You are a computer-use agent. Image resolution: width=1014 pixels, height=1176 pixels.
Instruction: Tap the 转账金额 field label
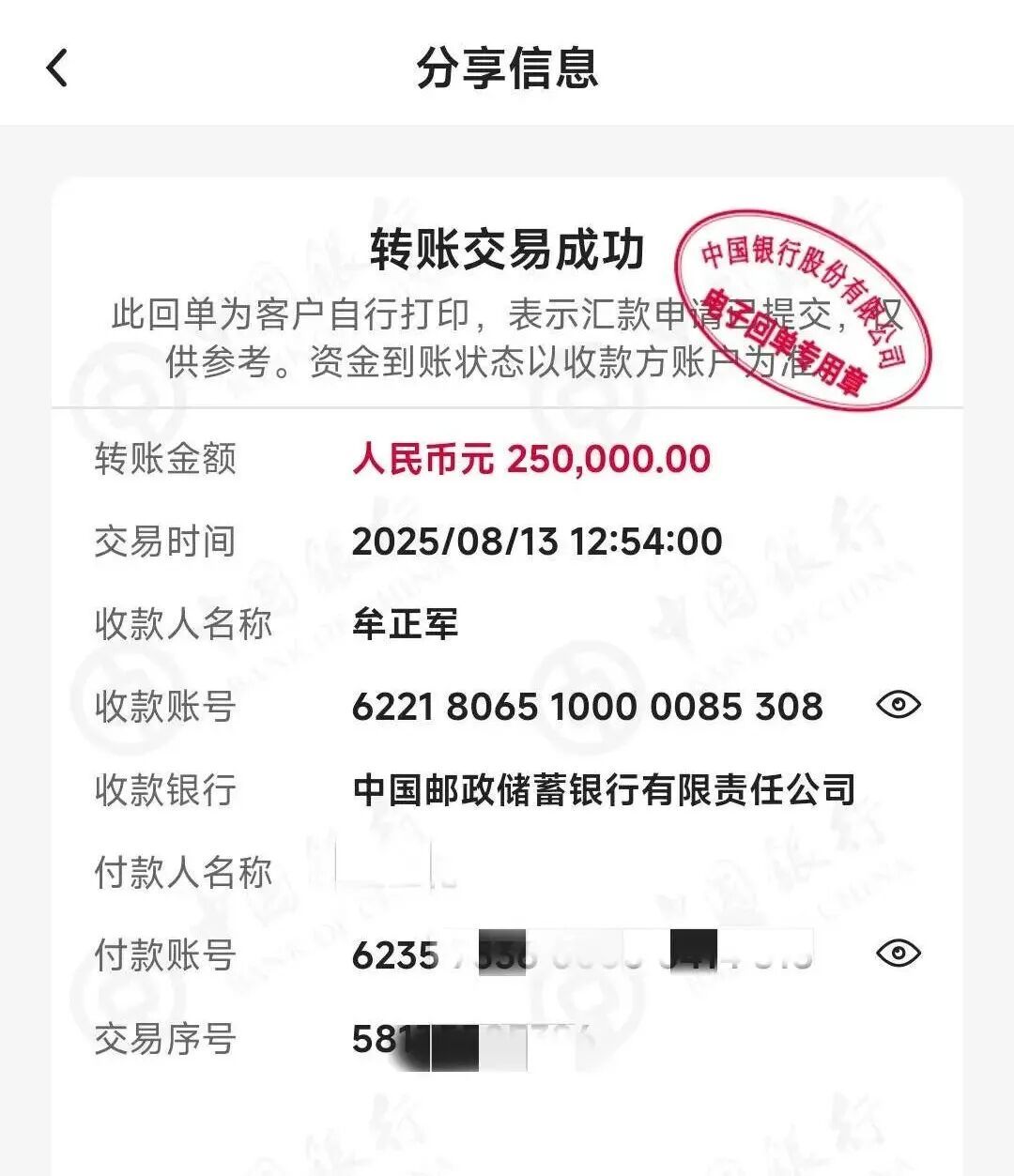(167, 459)
